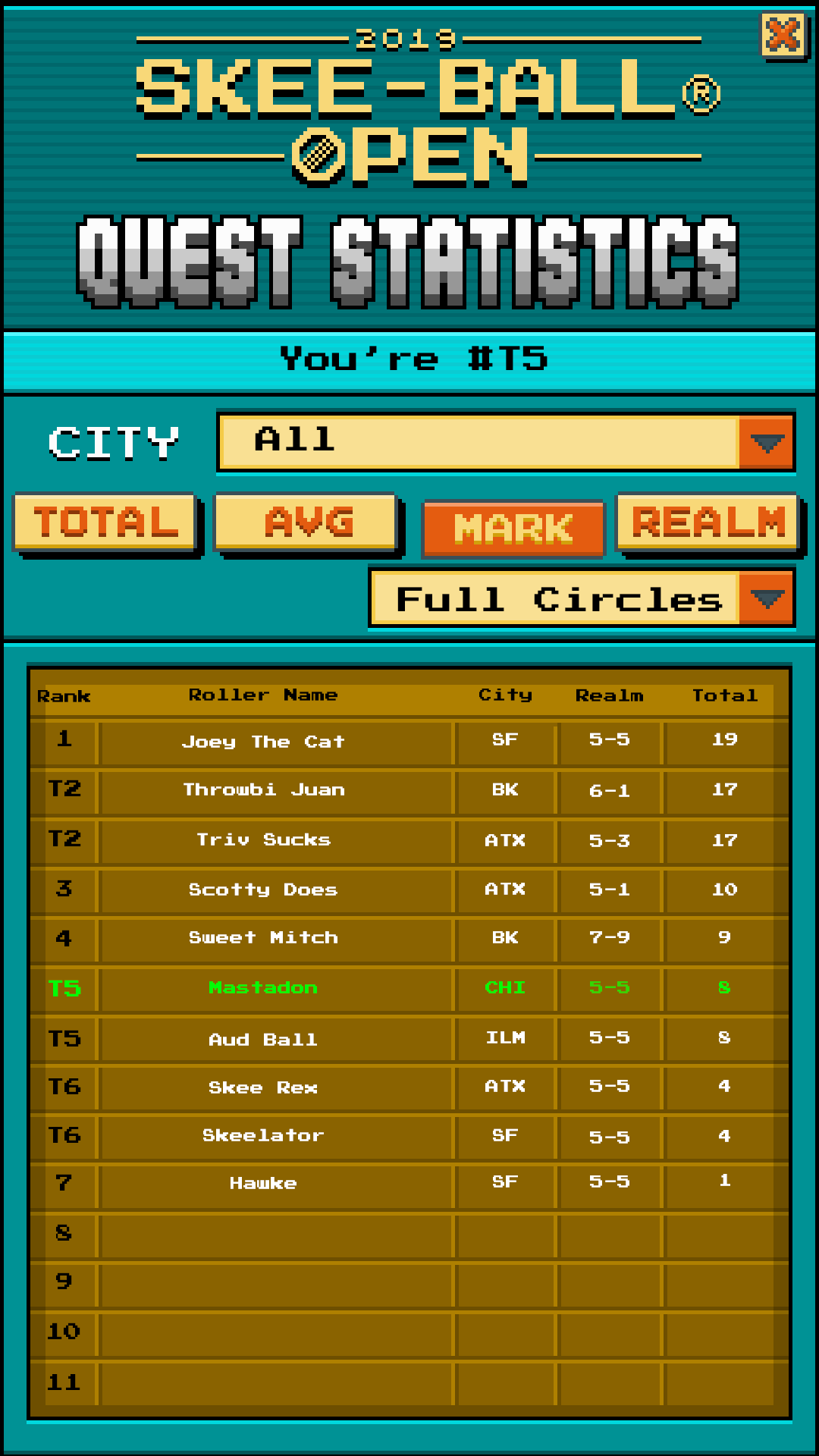Switch to the TOTAL stats tab
This screenshot has height=1456, width=819.
(x=106, y=522)
